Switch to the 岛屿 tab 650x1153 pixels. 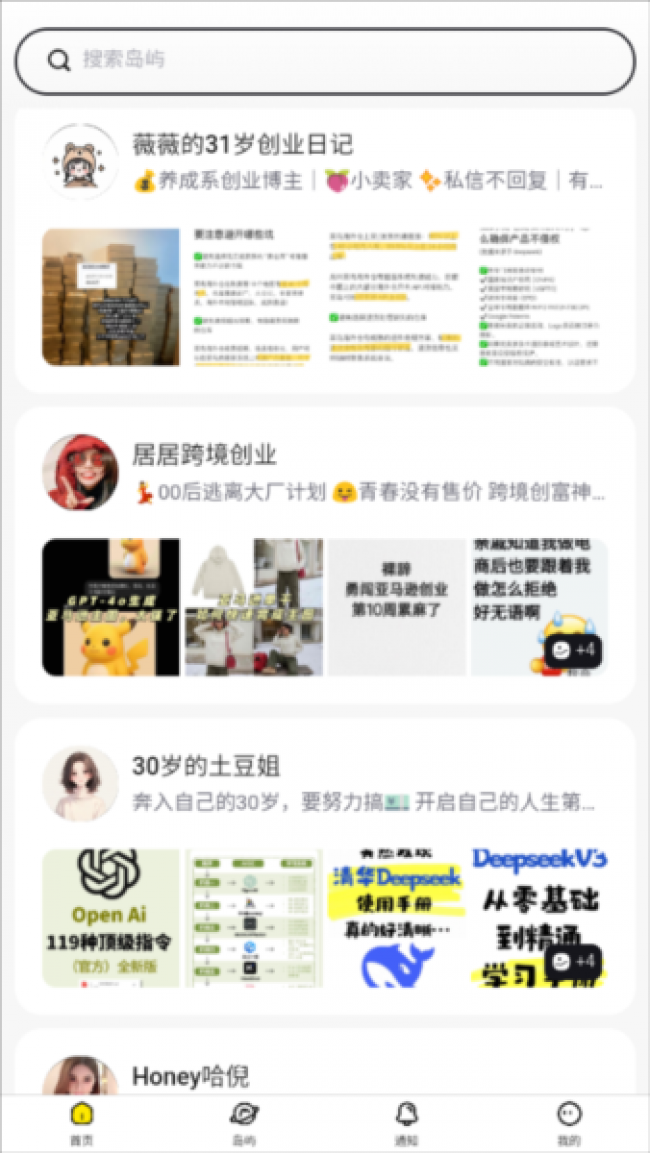click(244, 1123)
